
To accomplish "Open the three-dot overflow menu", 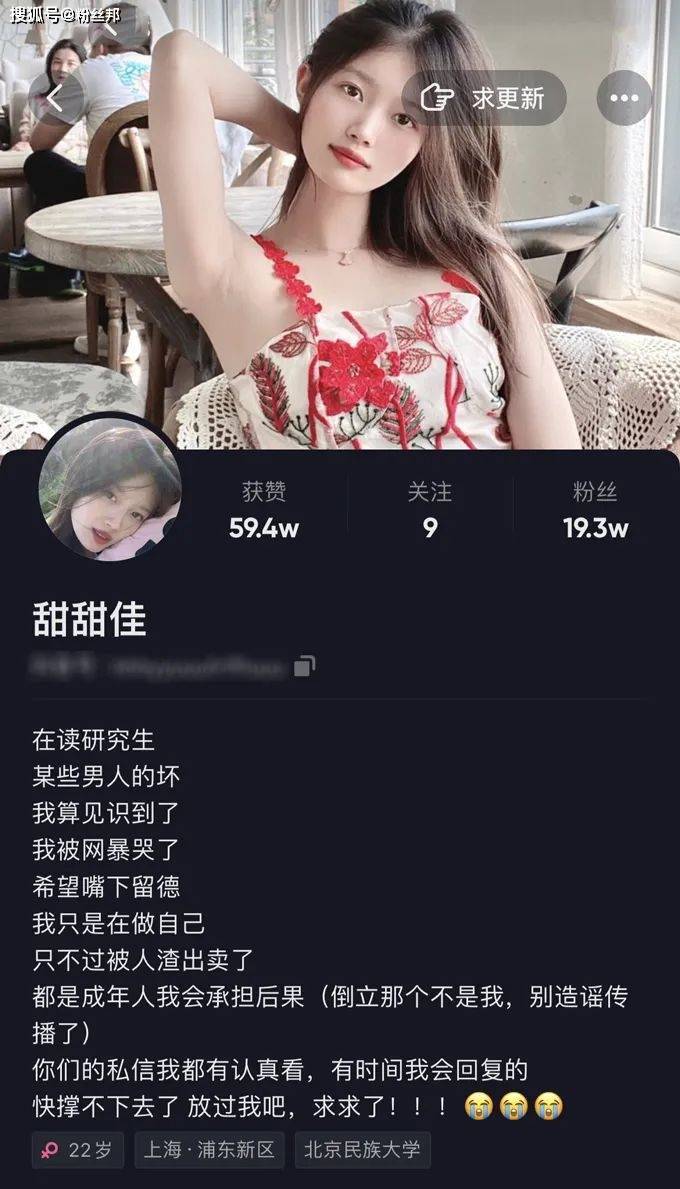I will tap(624, 98).
